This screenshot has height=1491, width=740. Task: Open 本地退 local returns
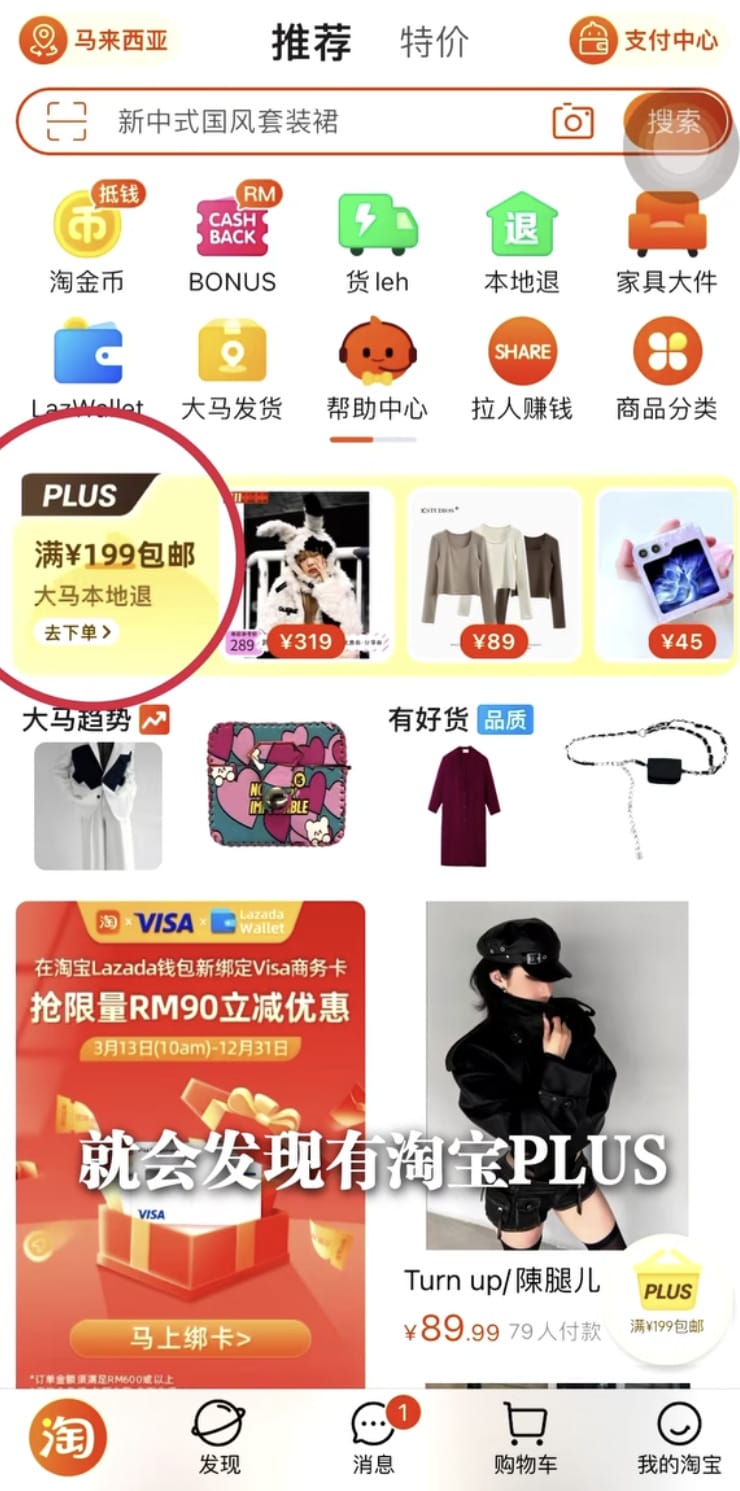coord(521,240)
